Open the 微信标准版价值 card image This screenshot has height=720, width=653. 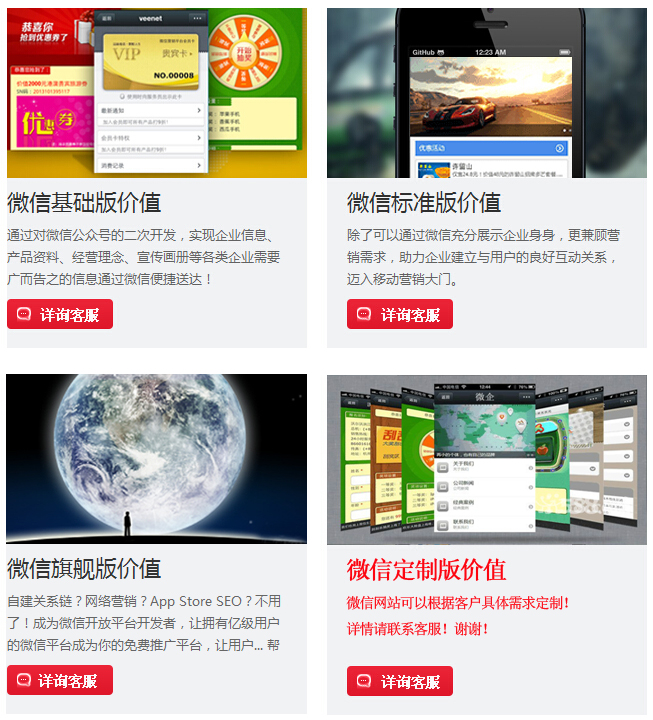coord(487,93)
